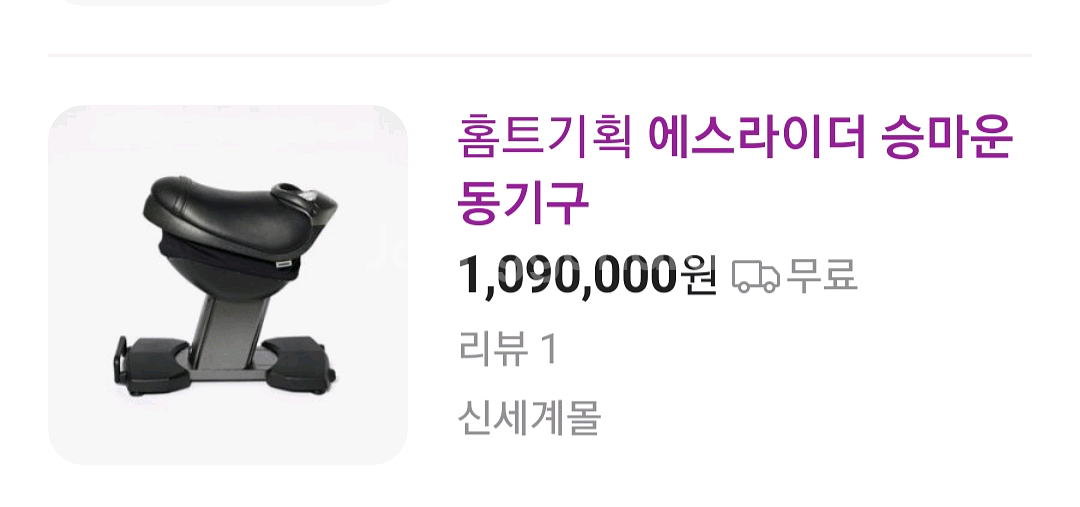The width and height of the screenshot is (1080, 507).
Task: Open the 에스라이더 승마운동기구 product image
Action: tap(228, 285)
